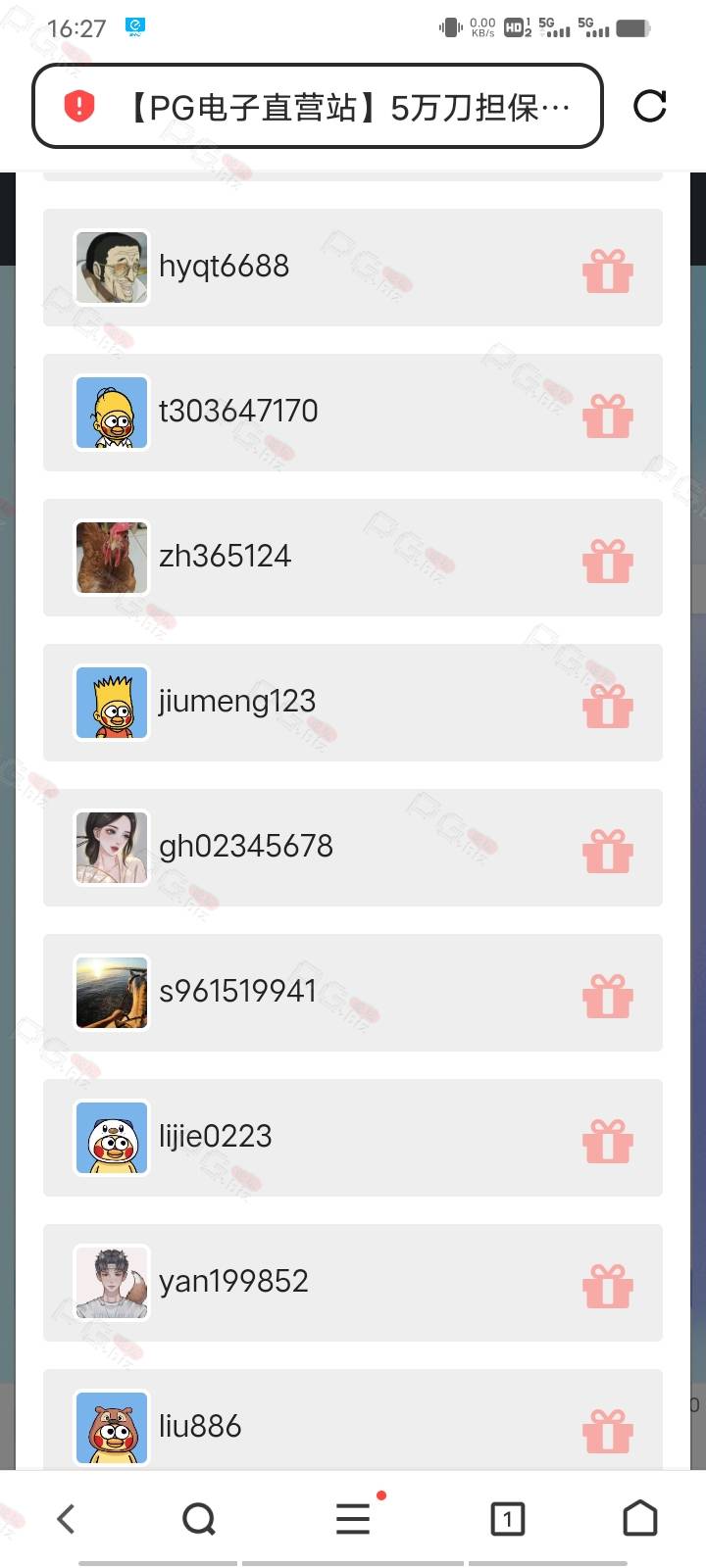
Task: Open the yan199852 row
Action: pyautogui.click(x=353, y=1283)
